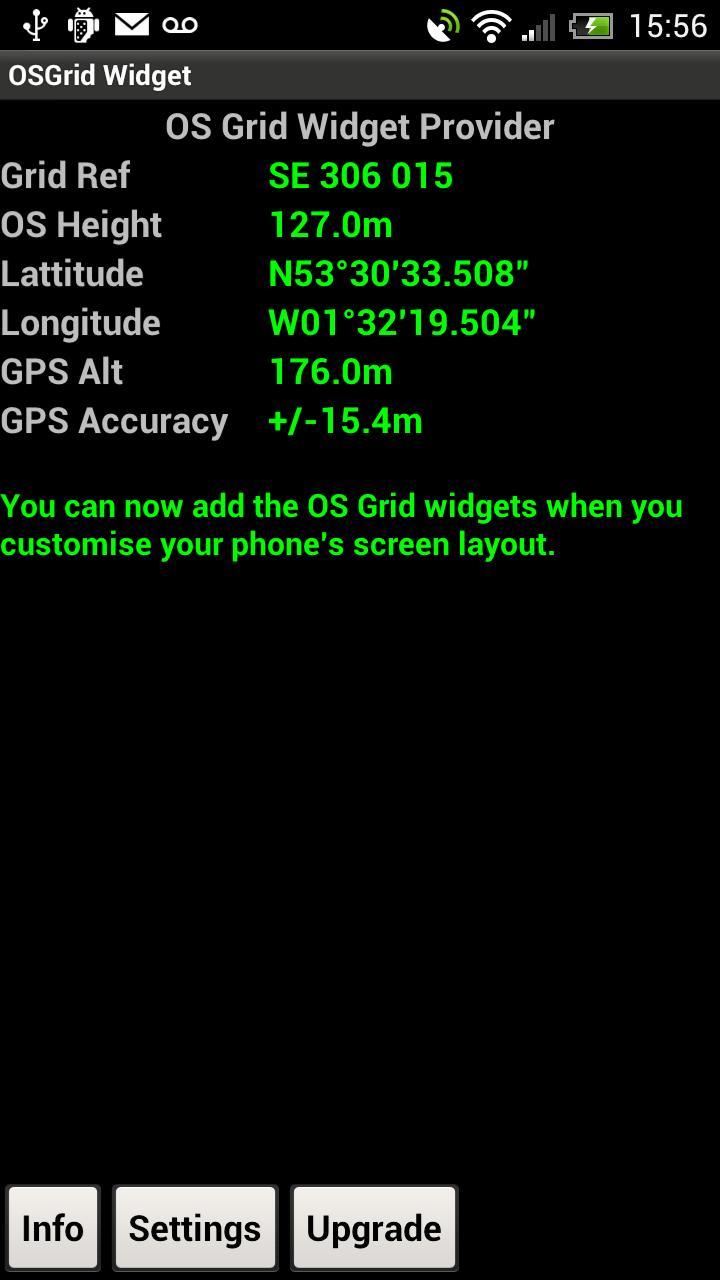Viewport: 720px width, 1280px height.
Task: Tap the OS Height reading 127.0m
Action: [x=331, y=224]
